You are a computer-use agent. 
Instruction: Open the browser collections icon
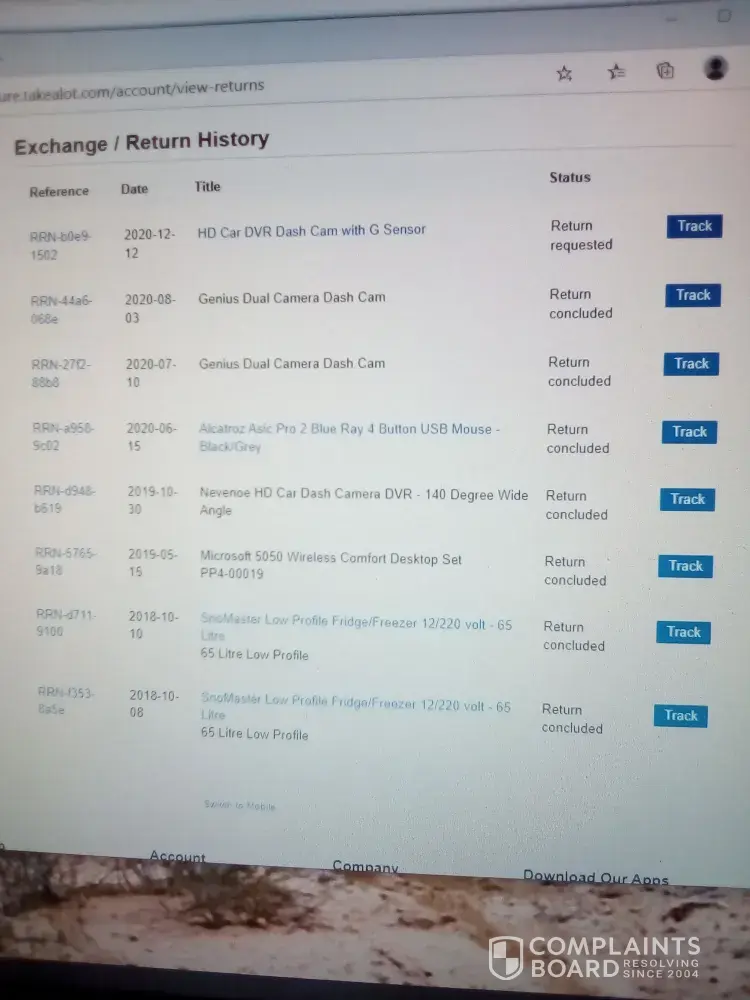[665, 70]
